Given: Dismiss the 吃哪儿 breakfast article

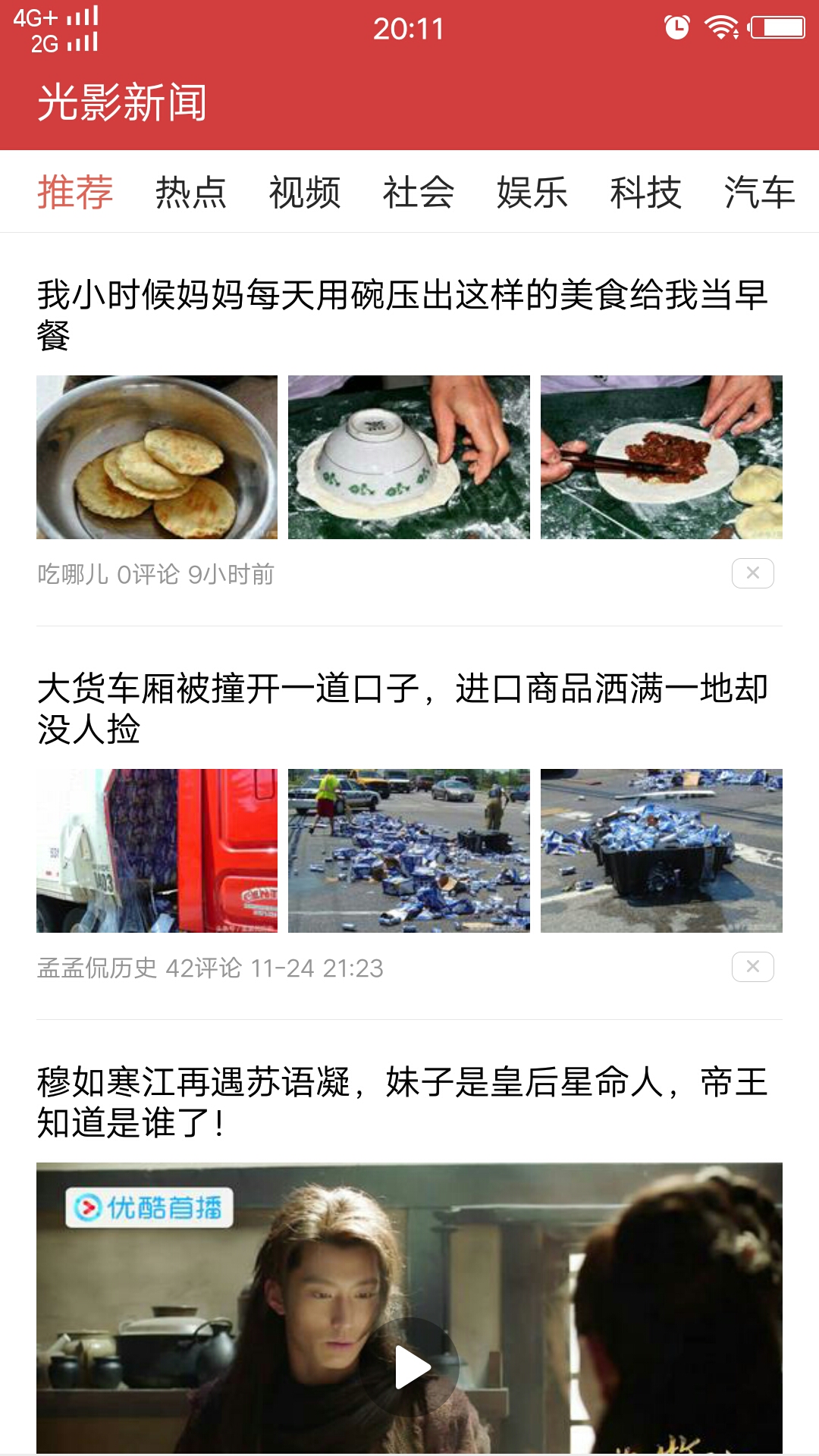Looking at the screenshot, I should [752, 573].
